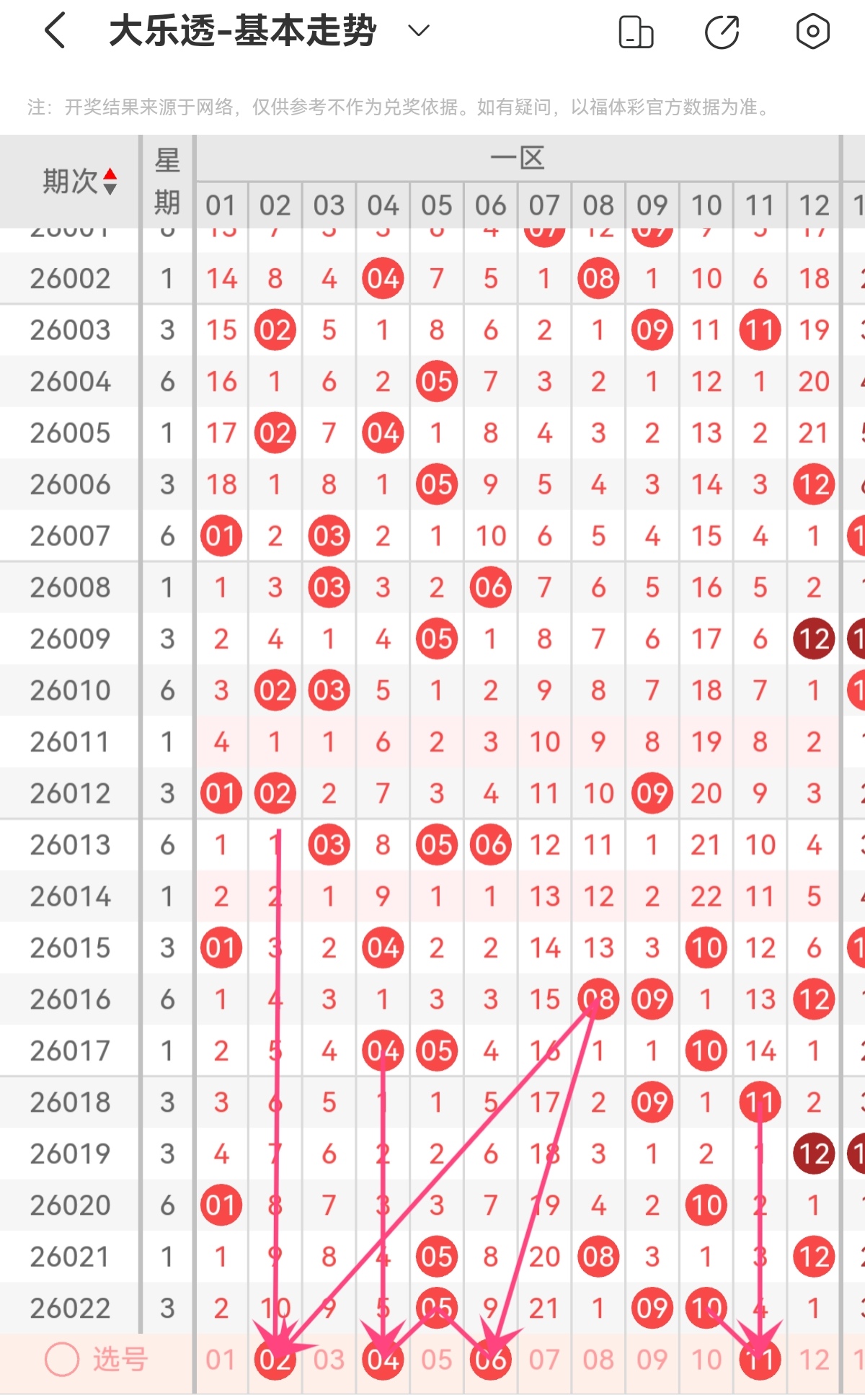
Task: Share the trend chart
Action: (722, 32)
